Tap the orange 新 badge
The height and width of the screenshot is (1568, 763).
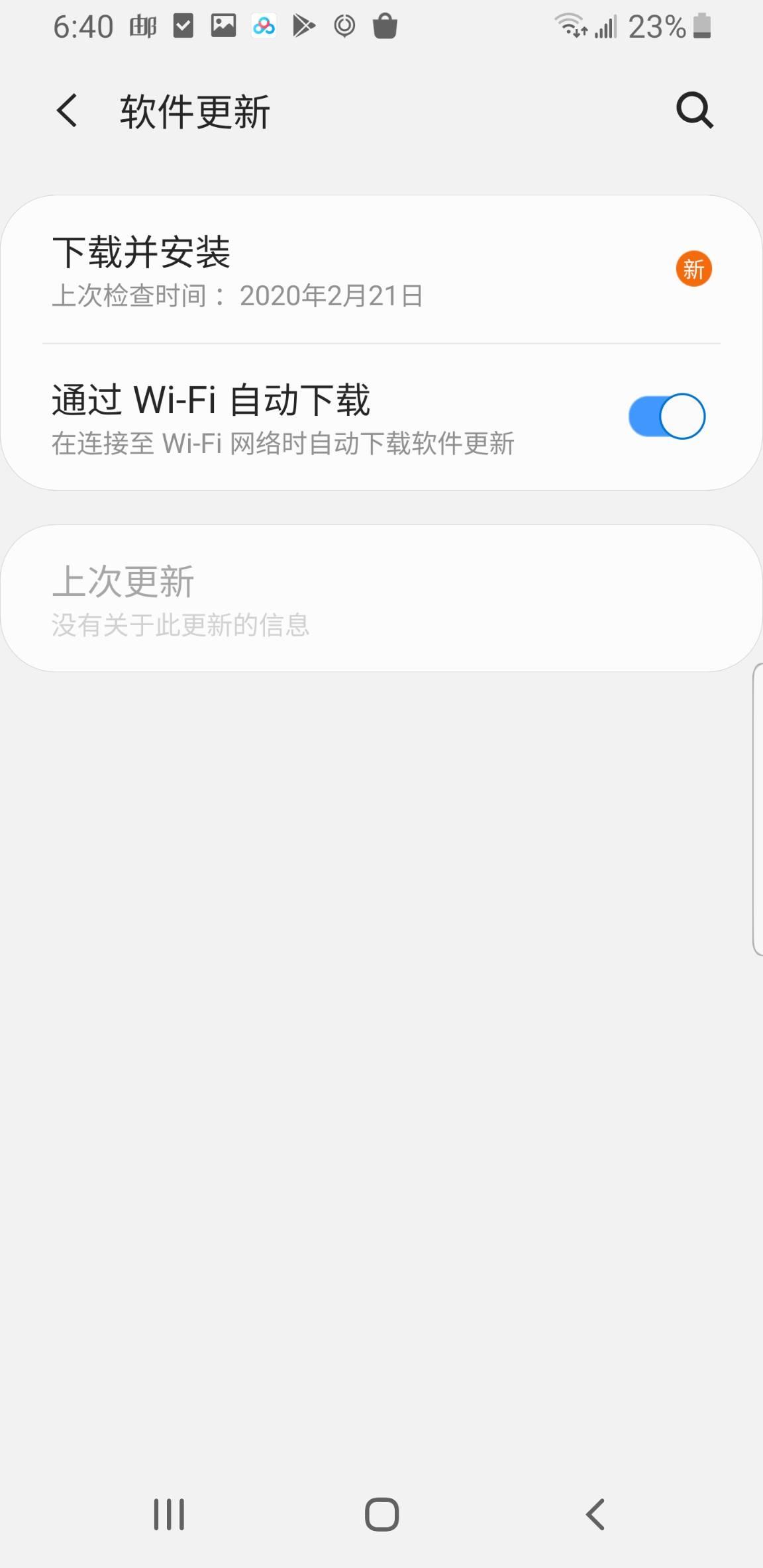[x=693, y=269]
